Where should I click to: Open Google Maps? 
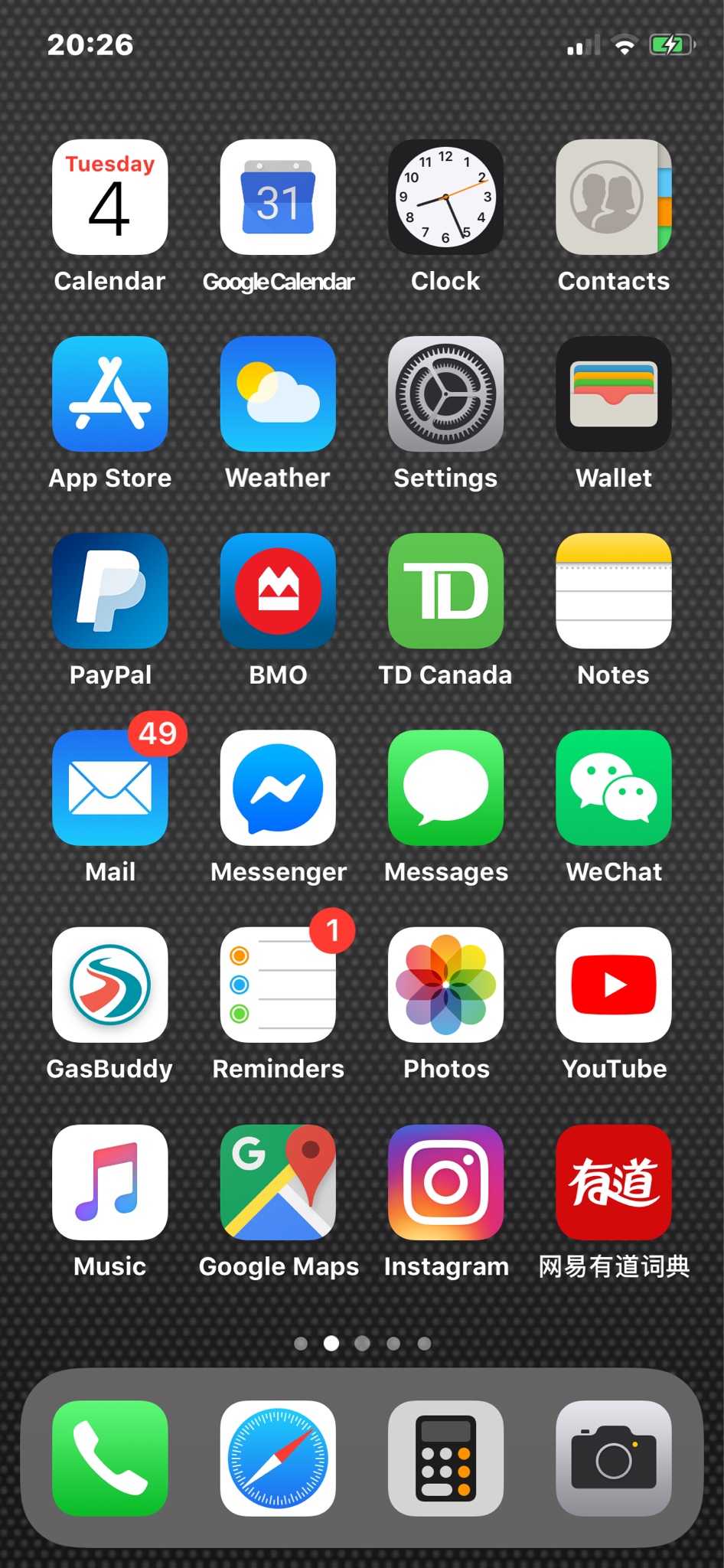pyautogui.click(x=278, y=1182)
